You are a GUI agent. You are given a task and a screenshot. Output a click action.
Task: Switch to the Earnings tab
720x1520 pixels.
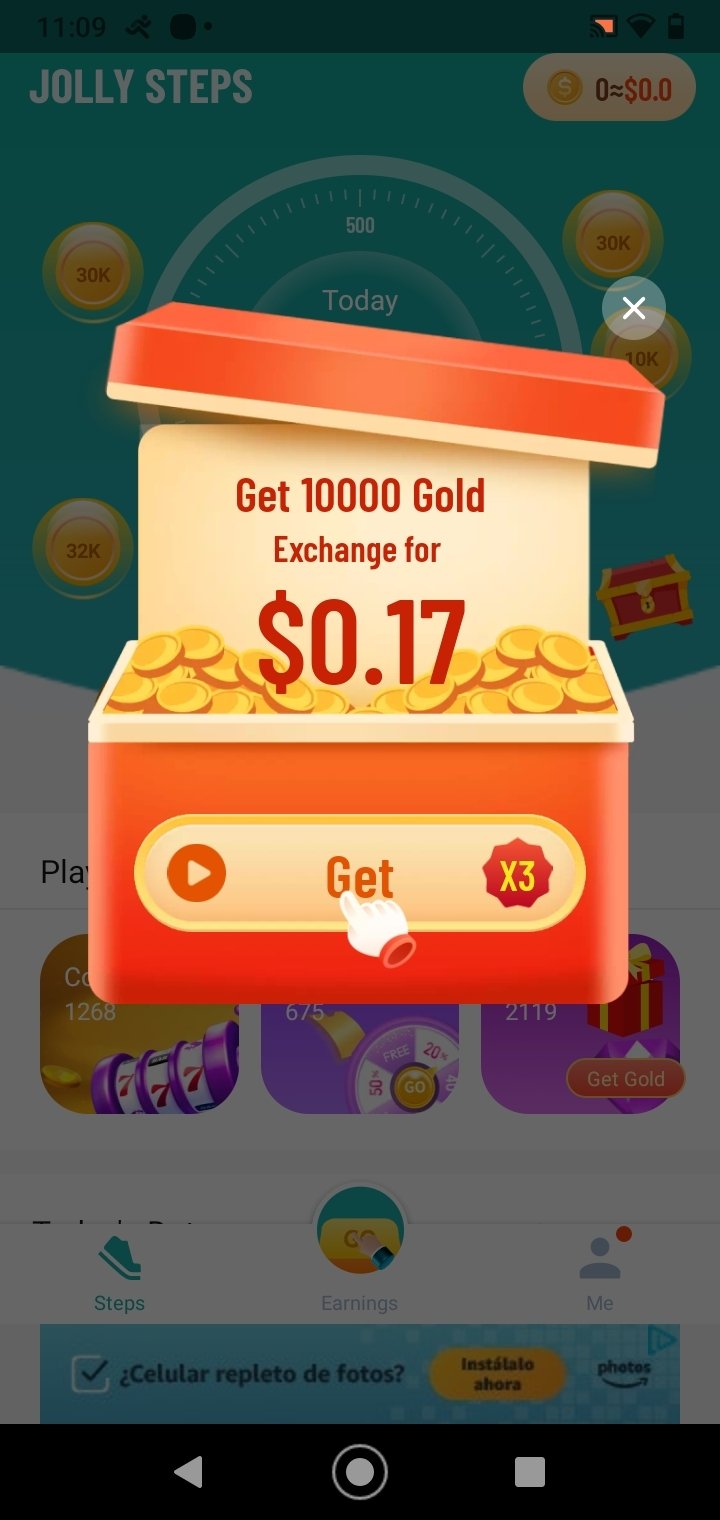click(360, 1250)
